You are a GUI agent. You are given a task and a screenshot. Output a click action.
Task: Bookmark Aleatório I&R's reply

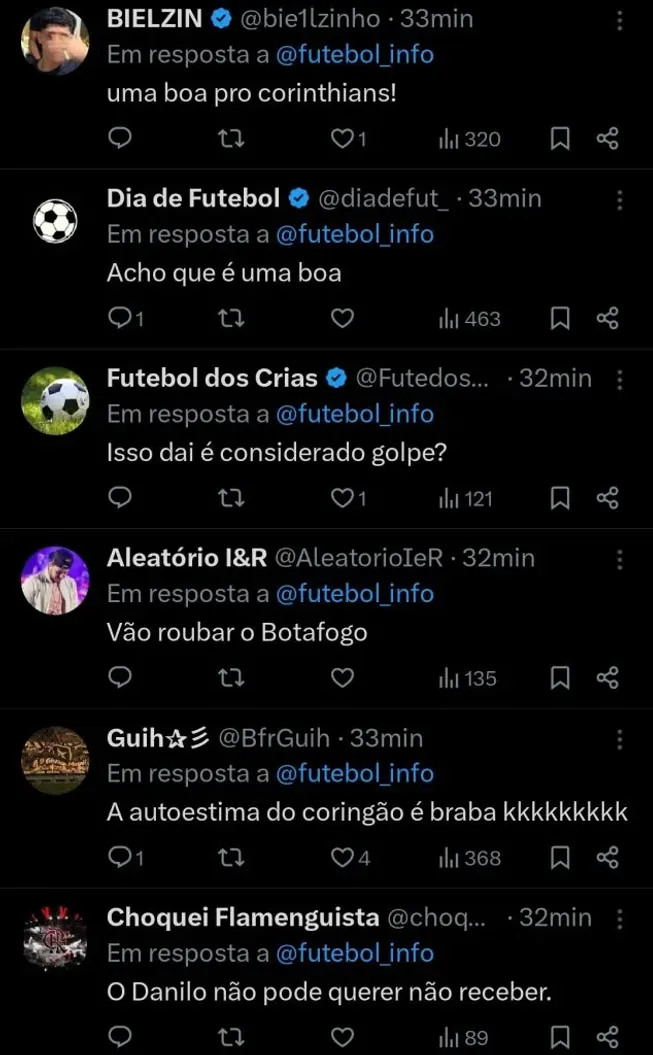pos(560,678)
